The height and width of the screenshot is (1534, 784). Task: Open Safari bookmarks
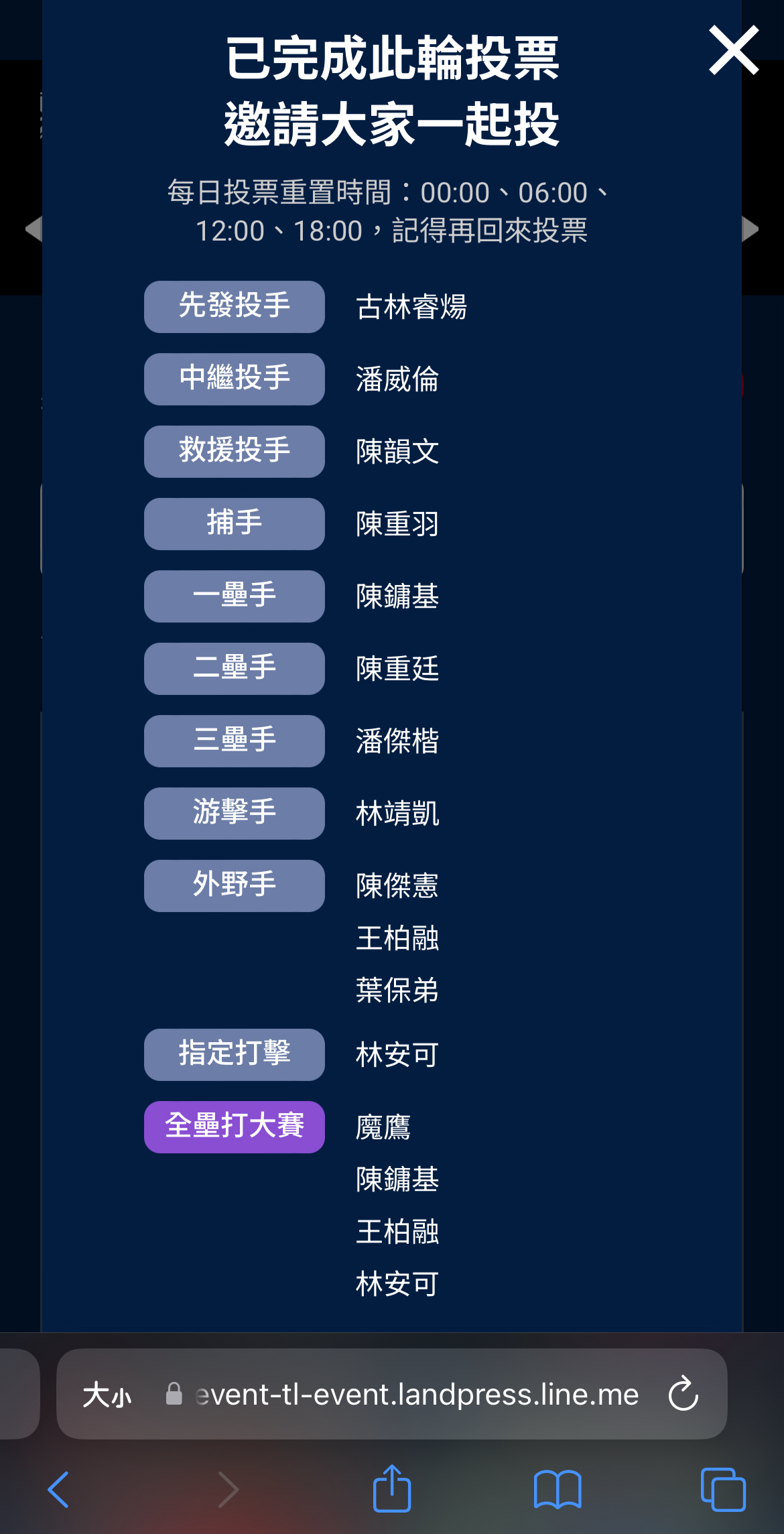[558, 1490]
